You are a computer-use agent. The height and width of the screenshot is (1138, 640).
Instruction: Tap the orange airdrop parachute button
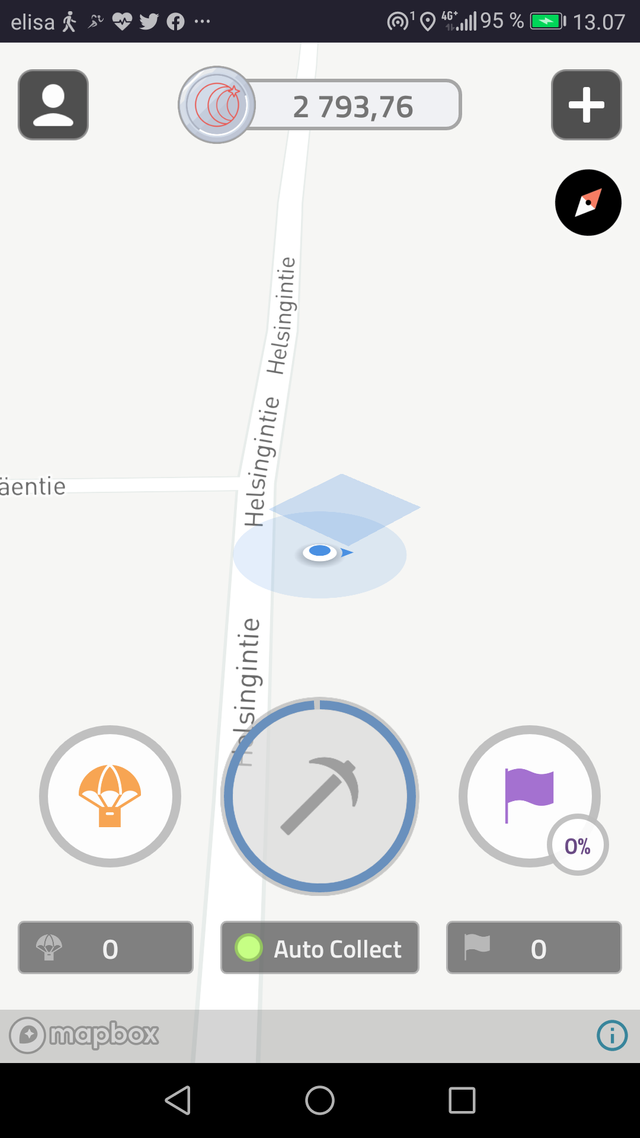pyautogui.click(x=110, y=796)
